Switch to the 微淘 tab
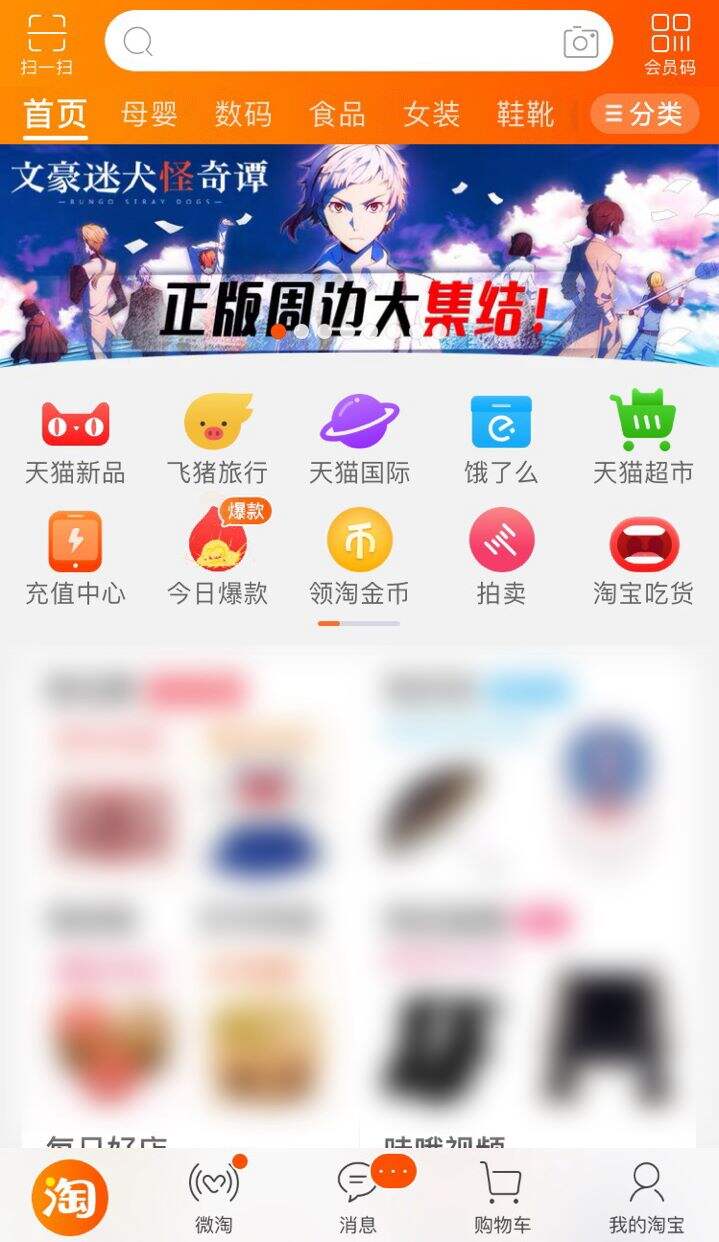The height and width of the screenshot is (1242, 719). [214, 1195]
